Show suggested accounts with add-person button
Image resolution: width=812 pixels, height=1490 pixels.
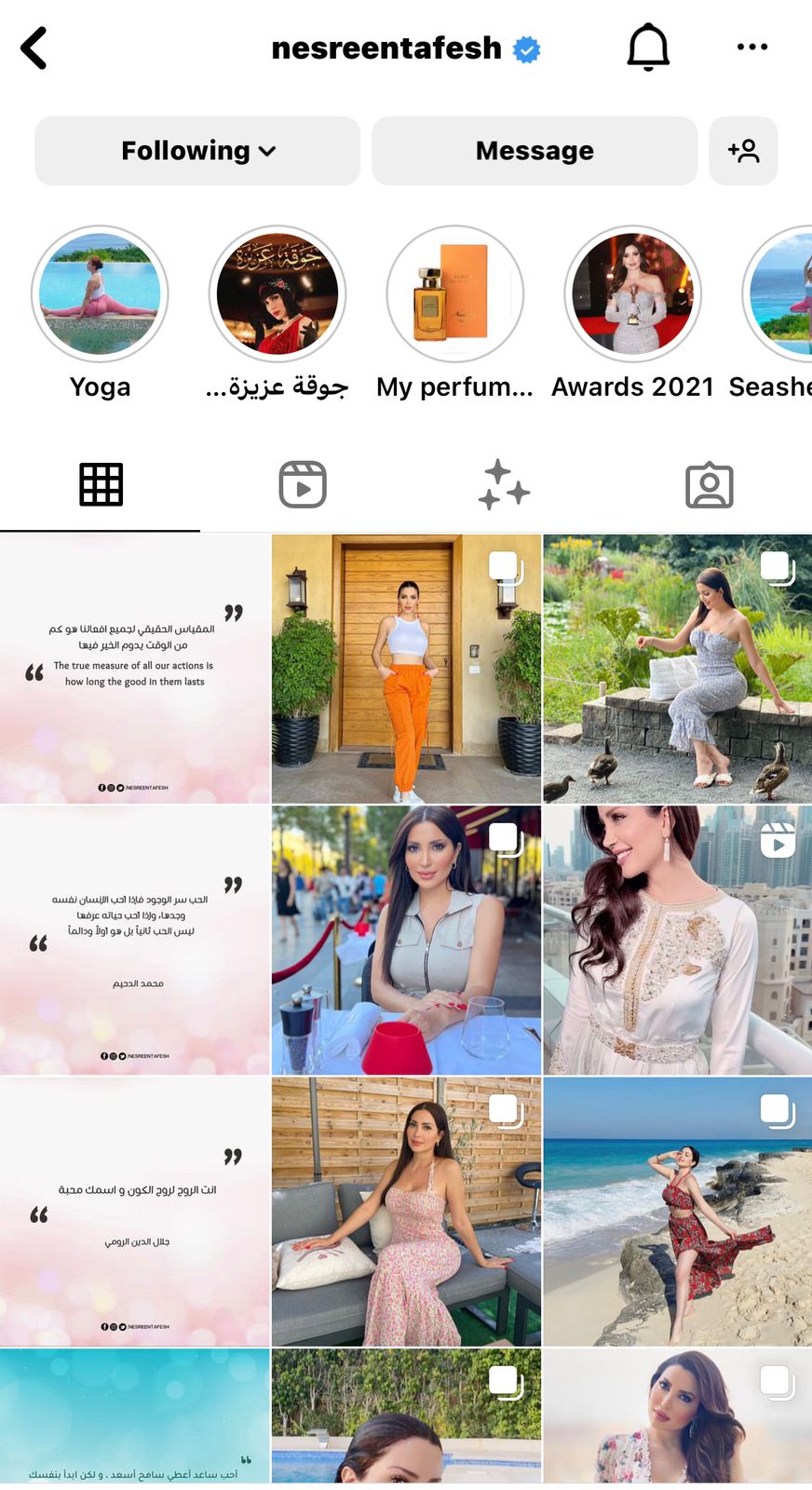tap(743, 151)
